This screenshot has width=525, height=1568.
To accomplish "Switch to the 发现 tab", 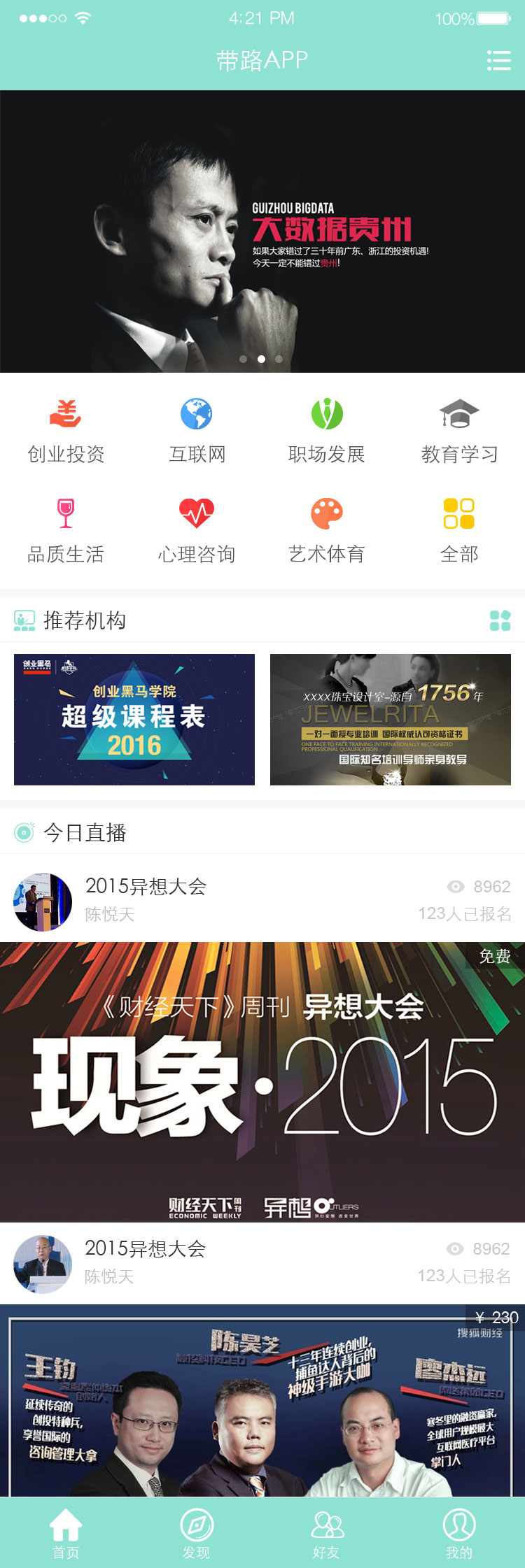I will click(x=197, y=1533).
